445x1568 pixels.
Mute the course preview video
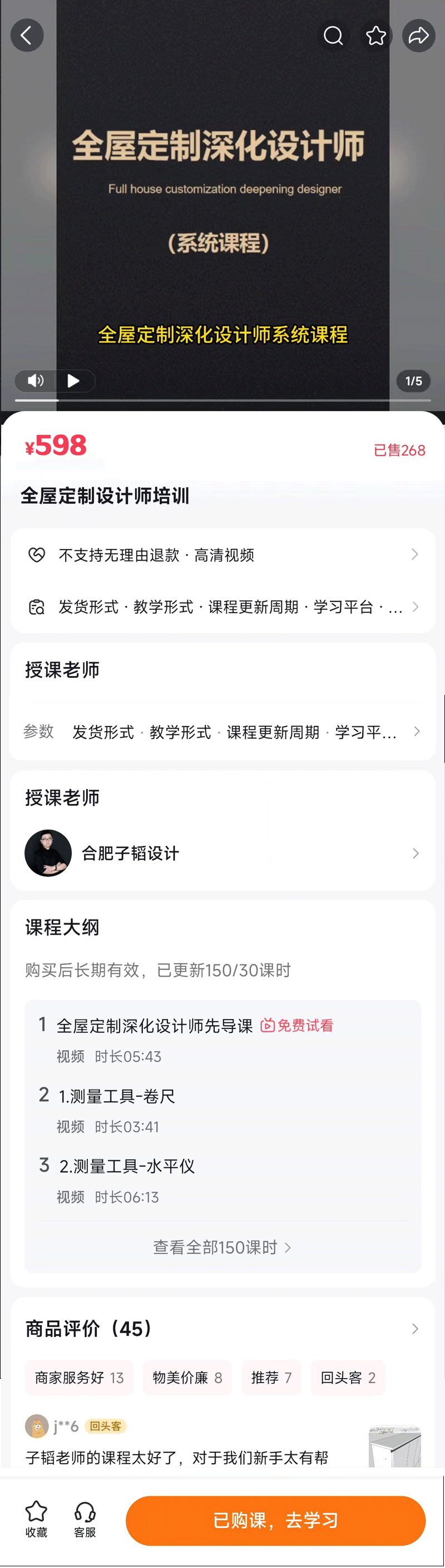(x=36, y=381)
